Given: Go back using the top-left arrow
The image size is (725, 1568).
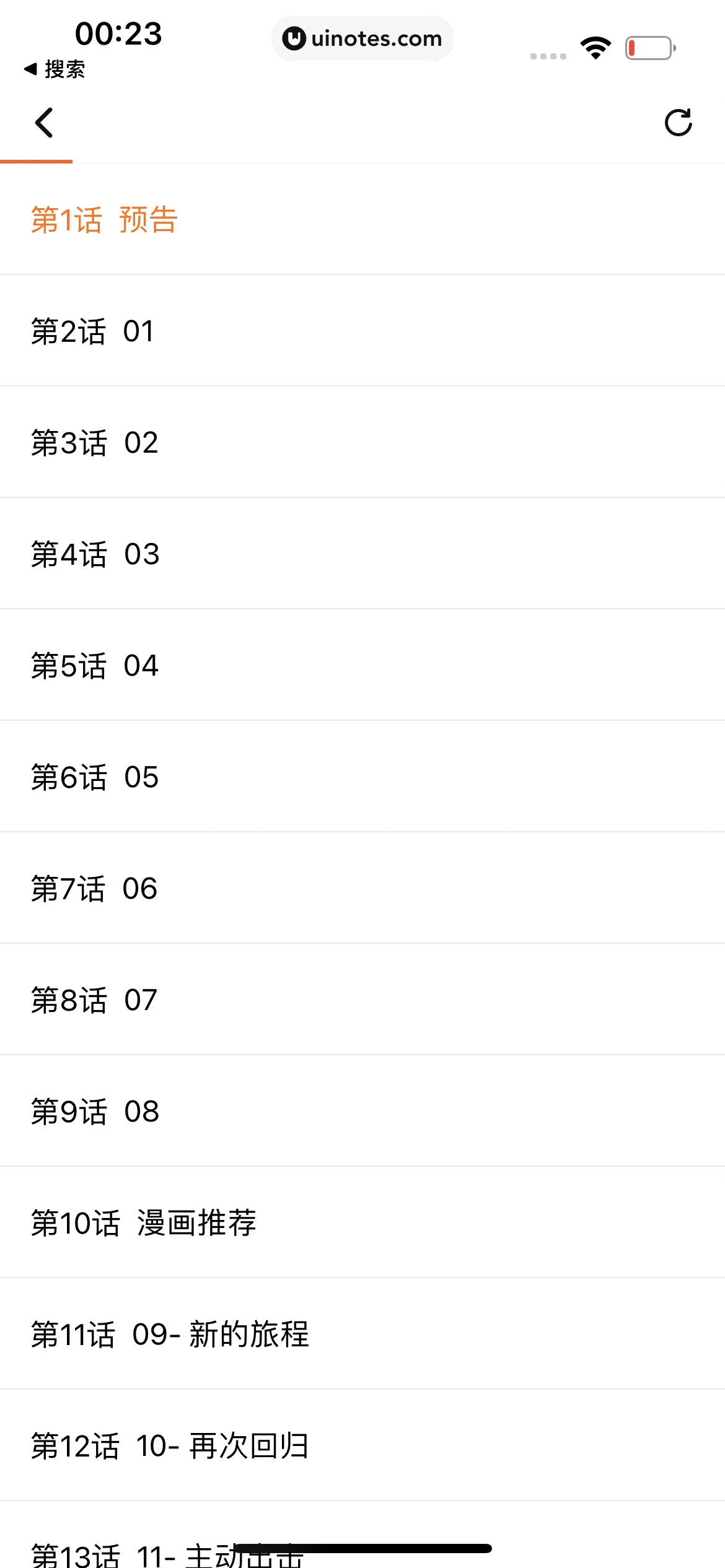Looking at the screenshot, I should pos(44,123).
